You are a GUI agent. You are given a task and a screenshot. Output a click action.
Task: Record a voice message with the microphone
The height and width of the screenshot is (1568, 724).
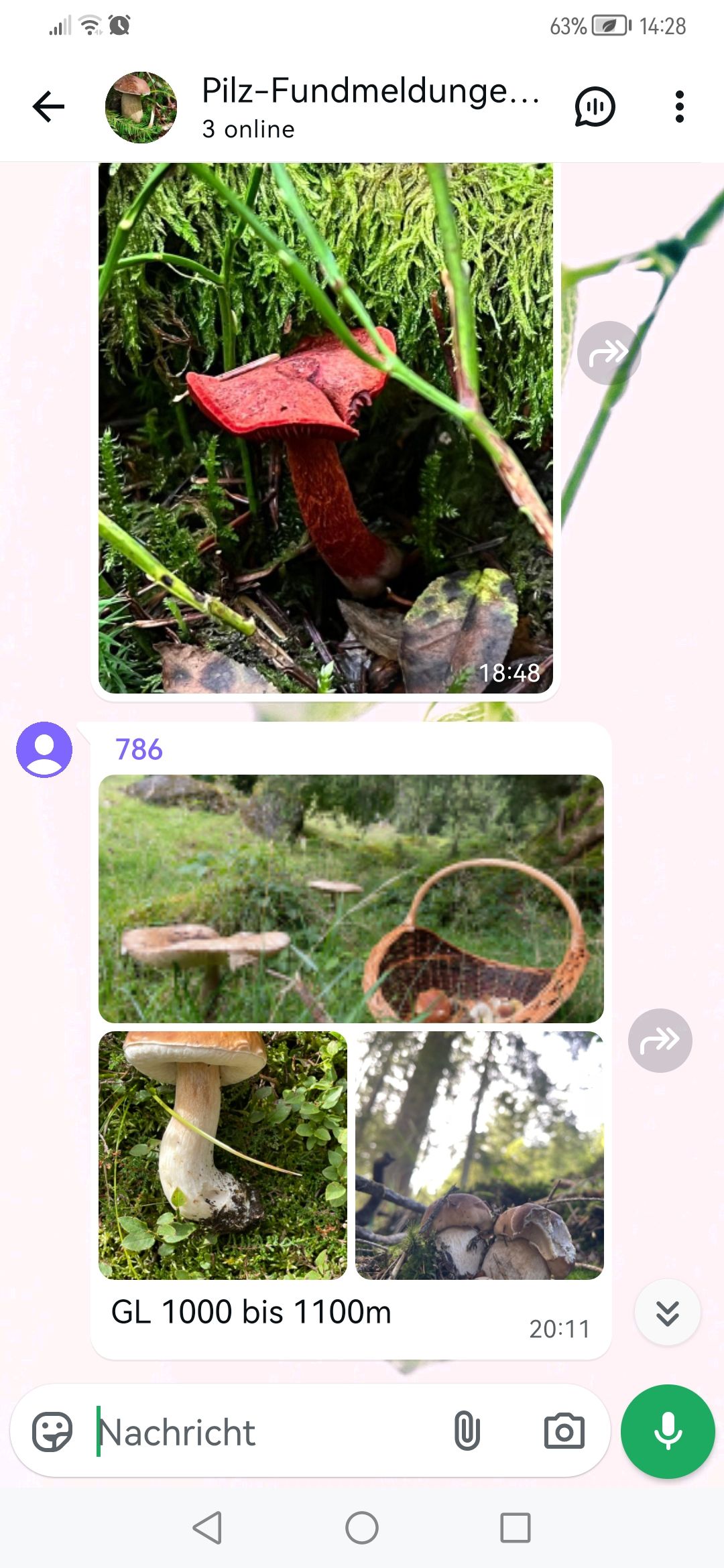click(668, 1431)
